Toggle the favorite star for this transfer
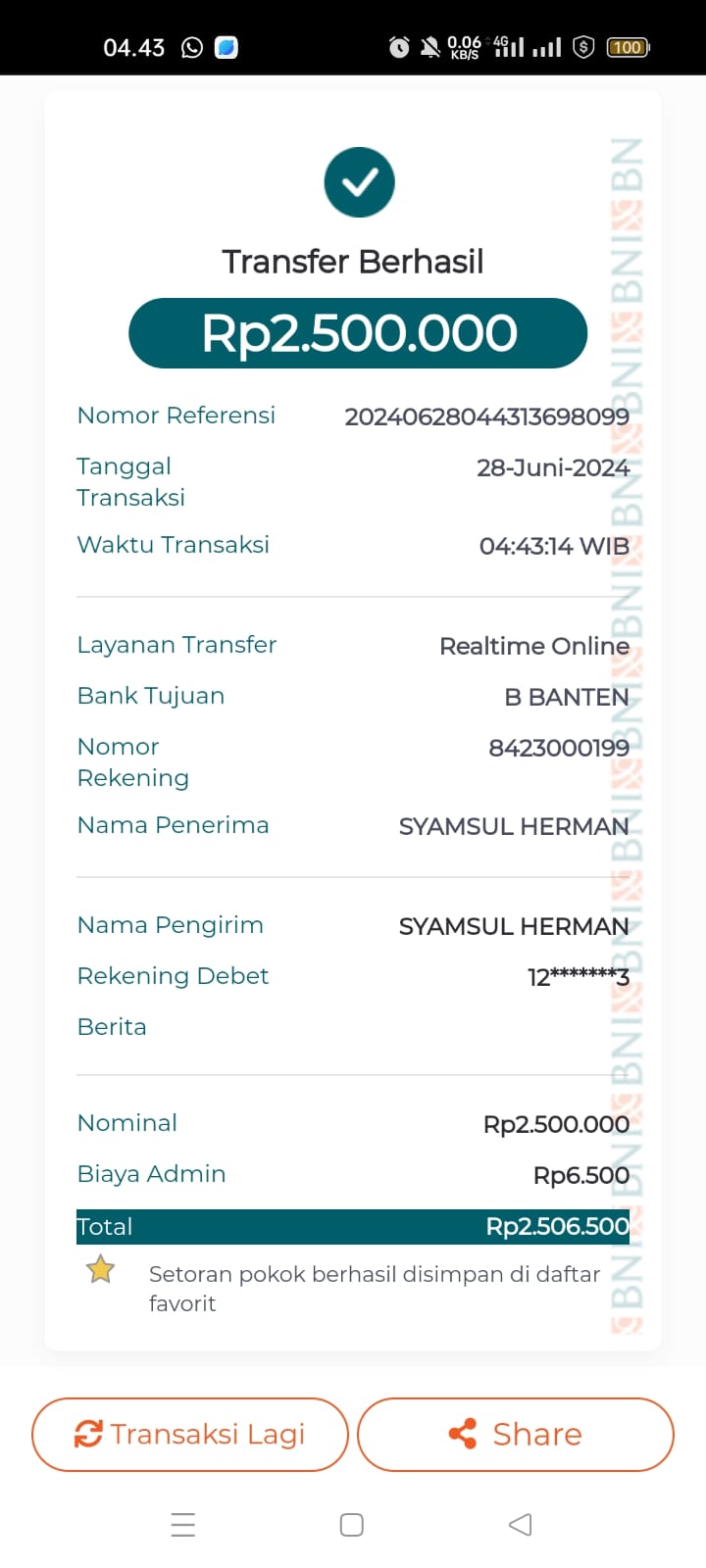706x1568 pixels. pyautogui.click(x=100, y=1269)
